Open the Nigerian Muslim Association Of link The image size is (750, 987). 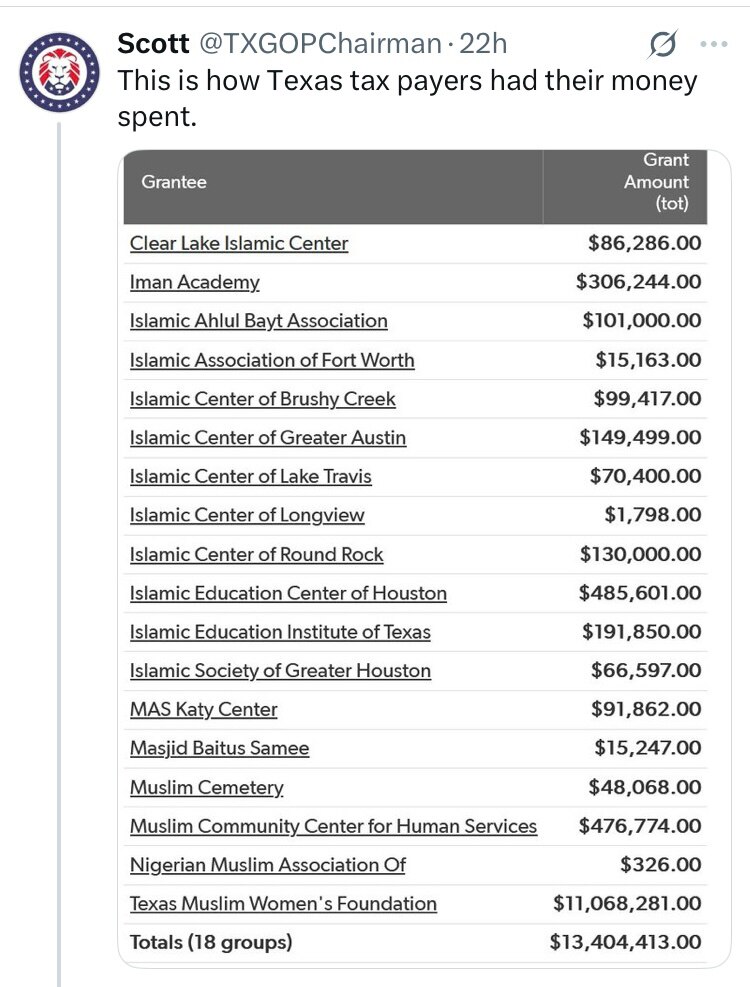pos(266,865)
